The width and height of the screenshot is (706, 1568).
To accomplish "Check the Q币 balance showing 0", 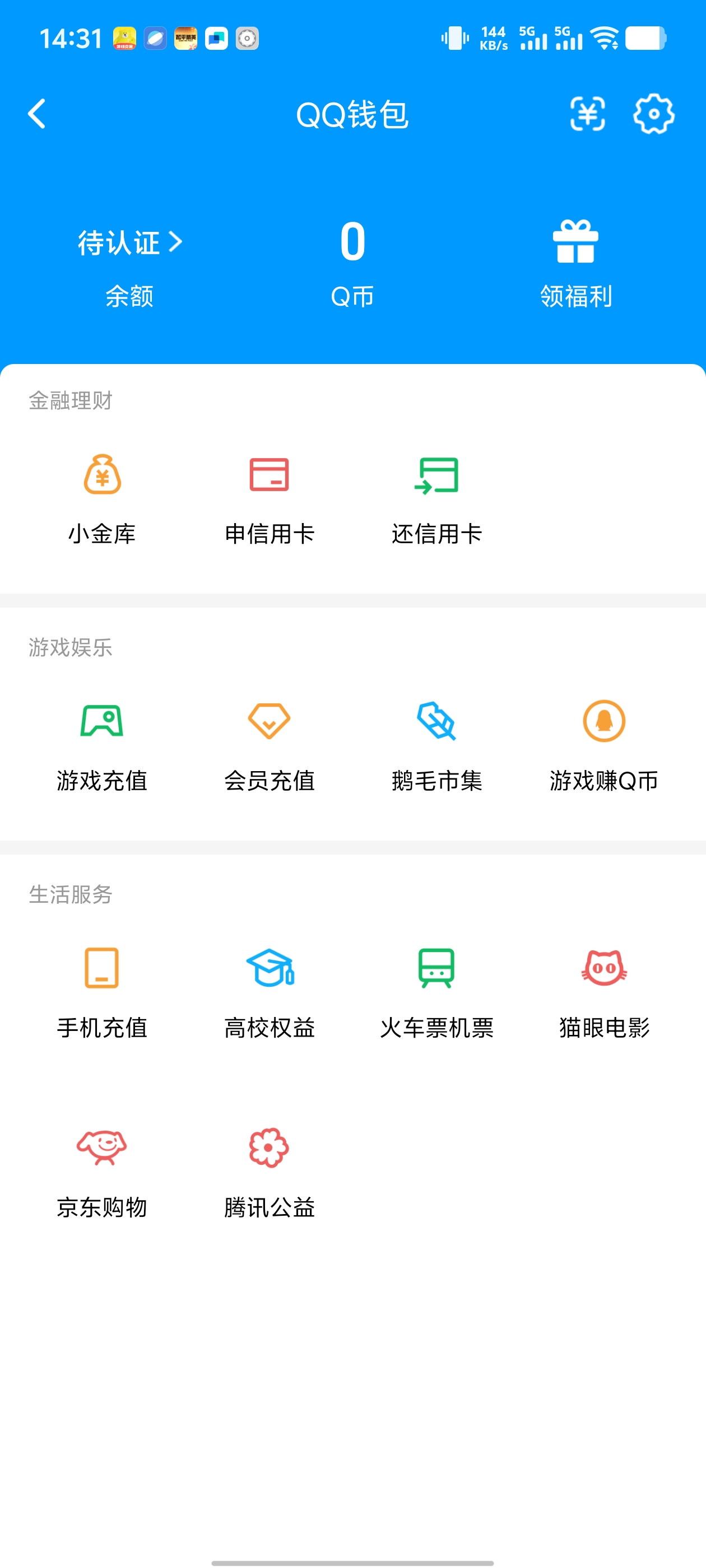I will click(x=351, y=244).
